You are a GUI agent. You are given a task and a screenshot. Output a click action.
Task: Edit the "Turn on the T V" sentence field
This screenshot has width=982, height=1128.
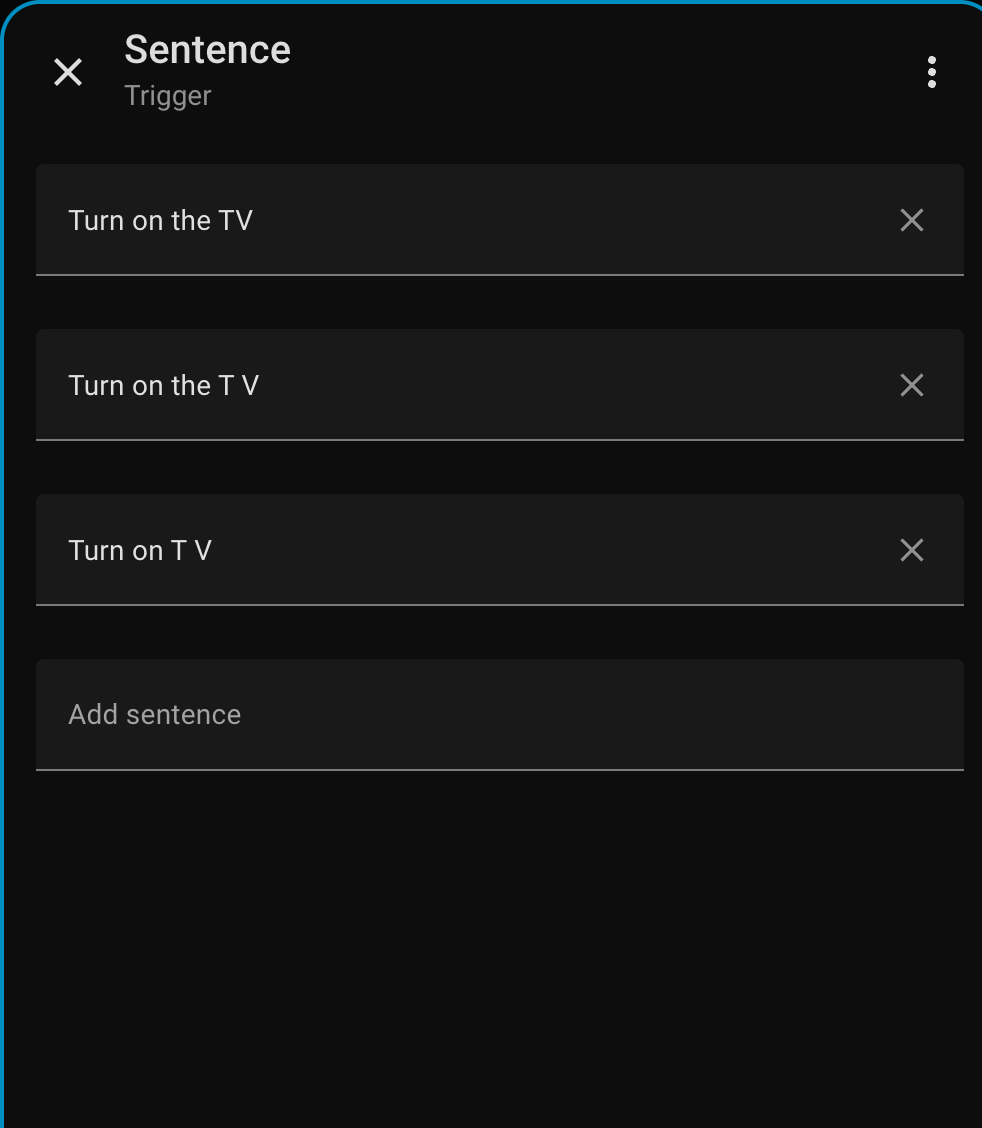pos(450,385)
